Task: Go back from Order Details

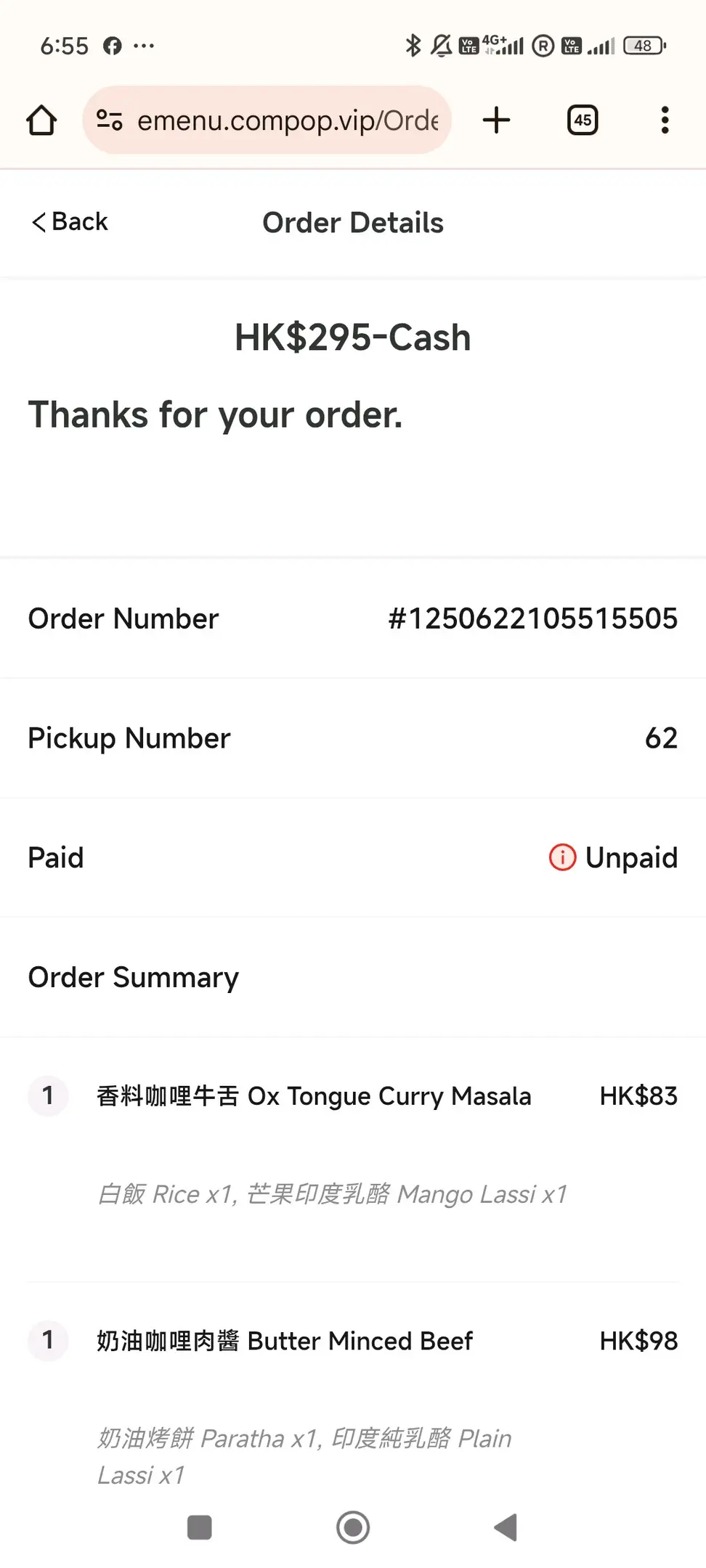Action: click(x=70, y=221)
